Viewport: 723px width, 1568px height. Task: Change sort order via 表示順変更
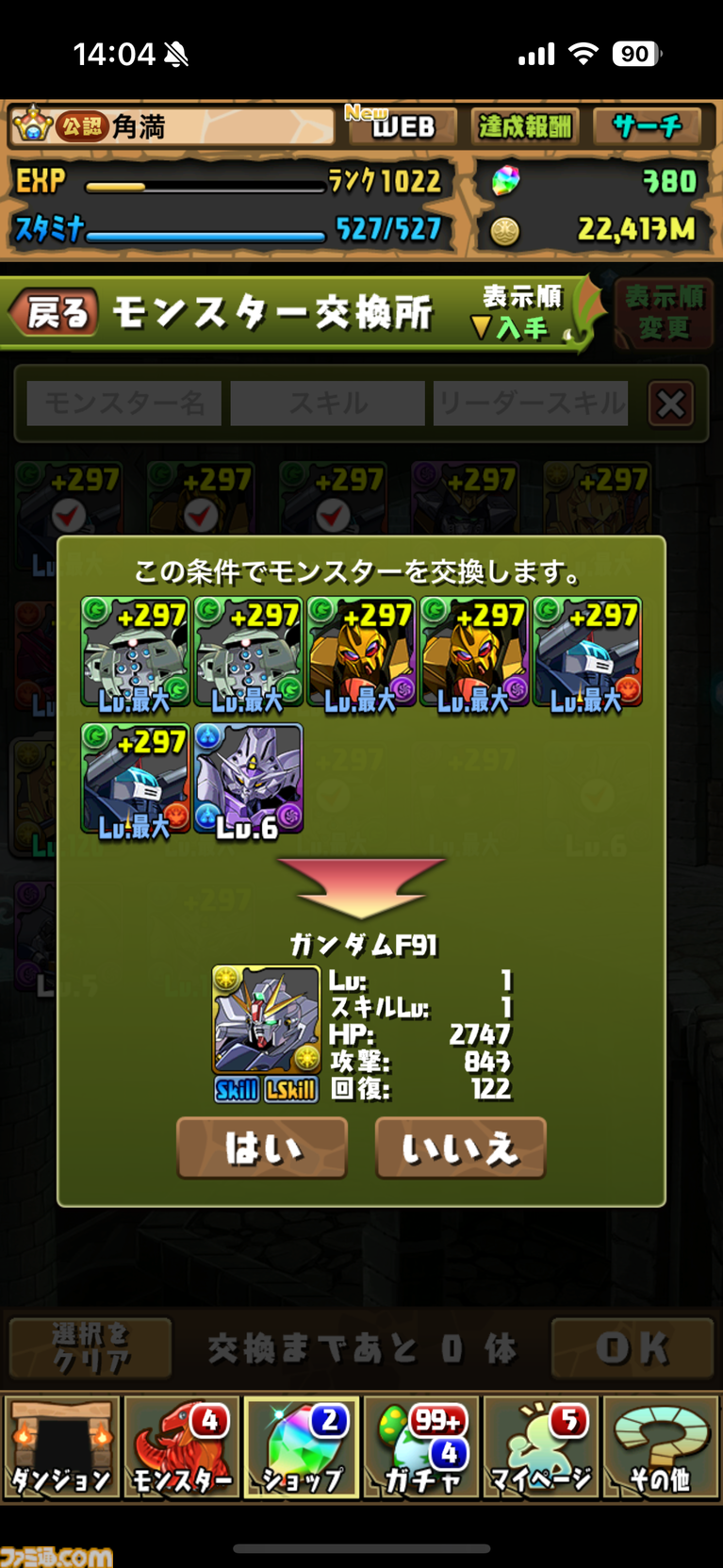664,313
